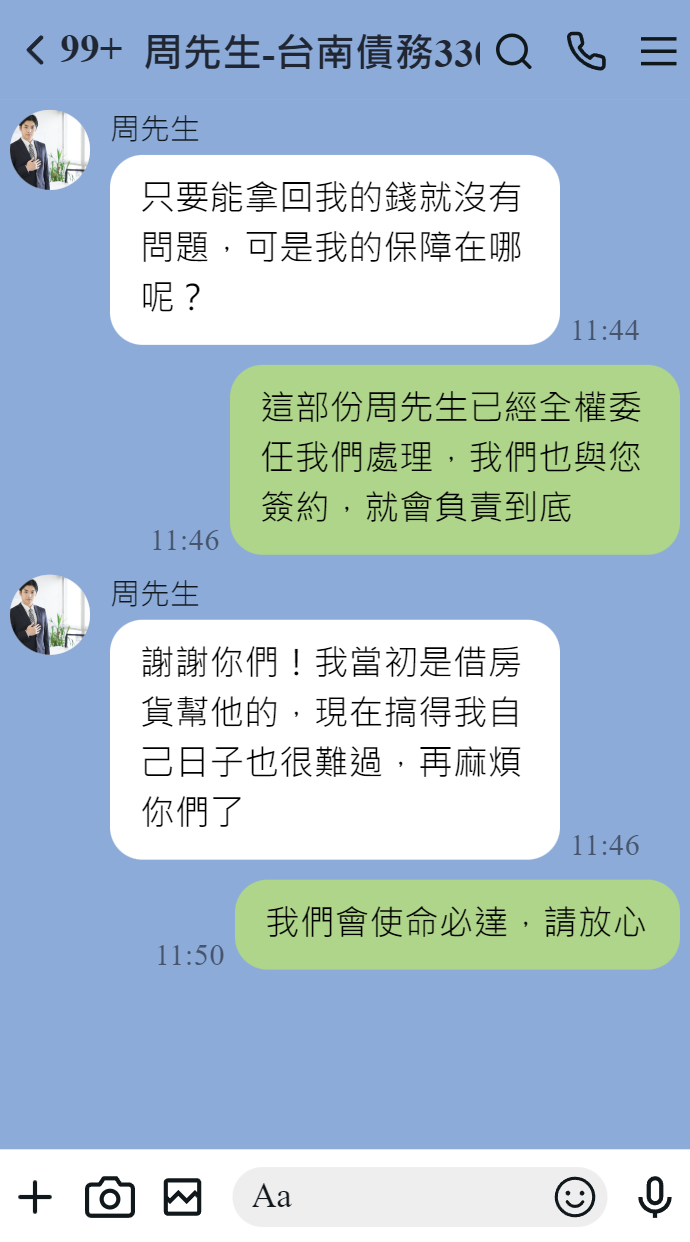Search within this conversation
The width and height of the screenshot is (690, 1242).
click(x=513, y=51)
